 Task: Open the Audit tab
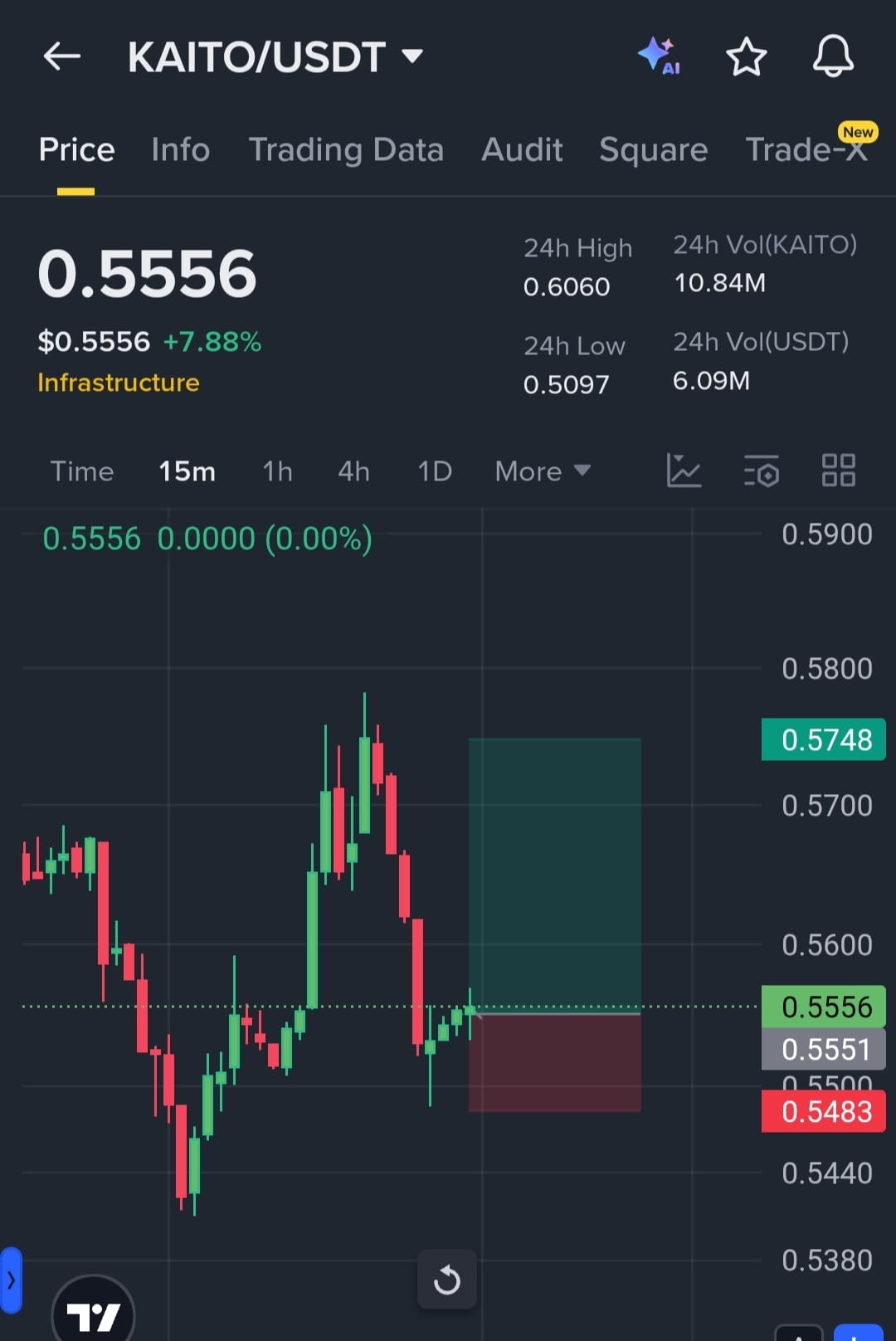(522, 149)
